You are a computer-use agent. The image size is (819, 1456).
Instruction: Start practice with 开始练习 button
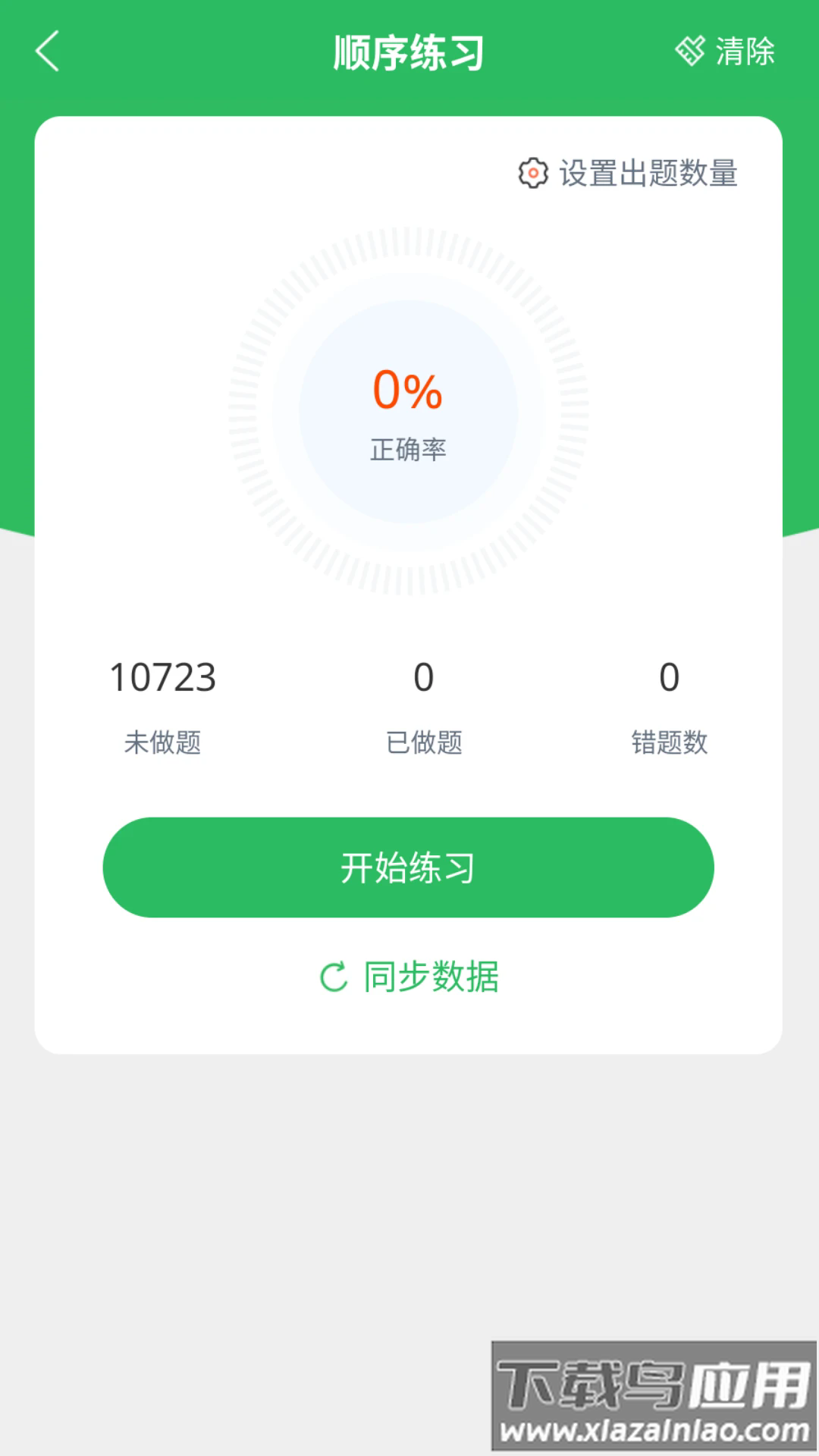tap(408, 868)
